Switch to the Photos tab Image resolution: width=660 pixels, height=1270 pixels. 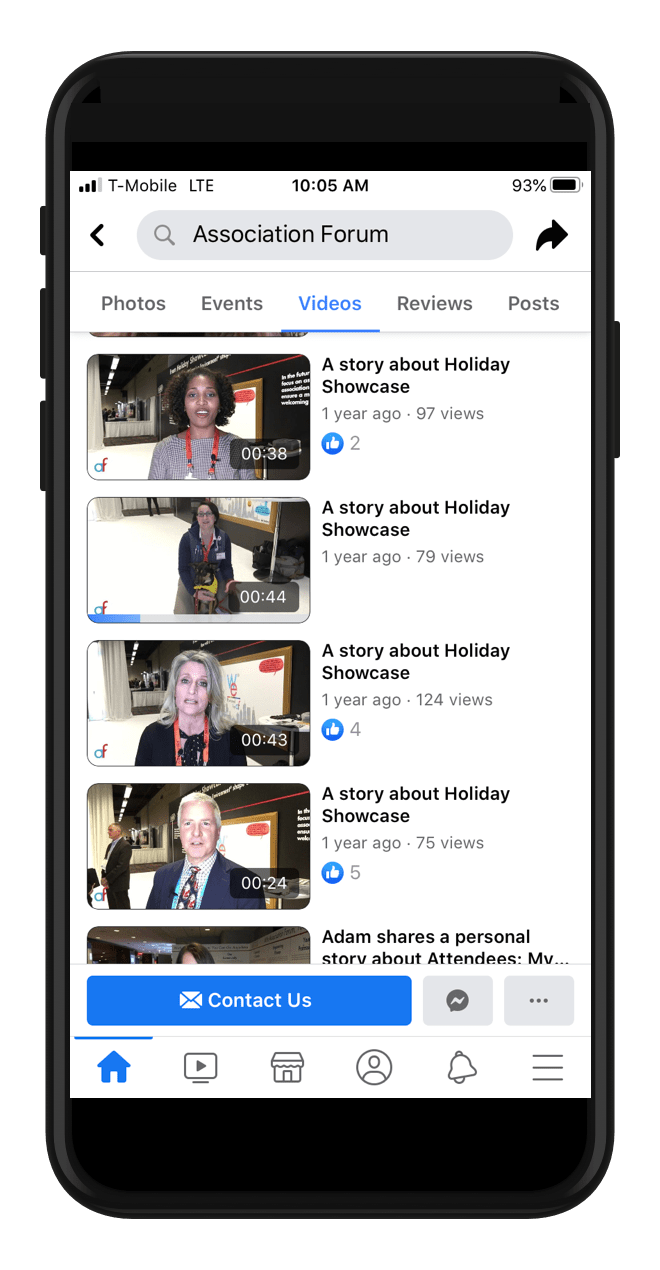tap(133, 303)
